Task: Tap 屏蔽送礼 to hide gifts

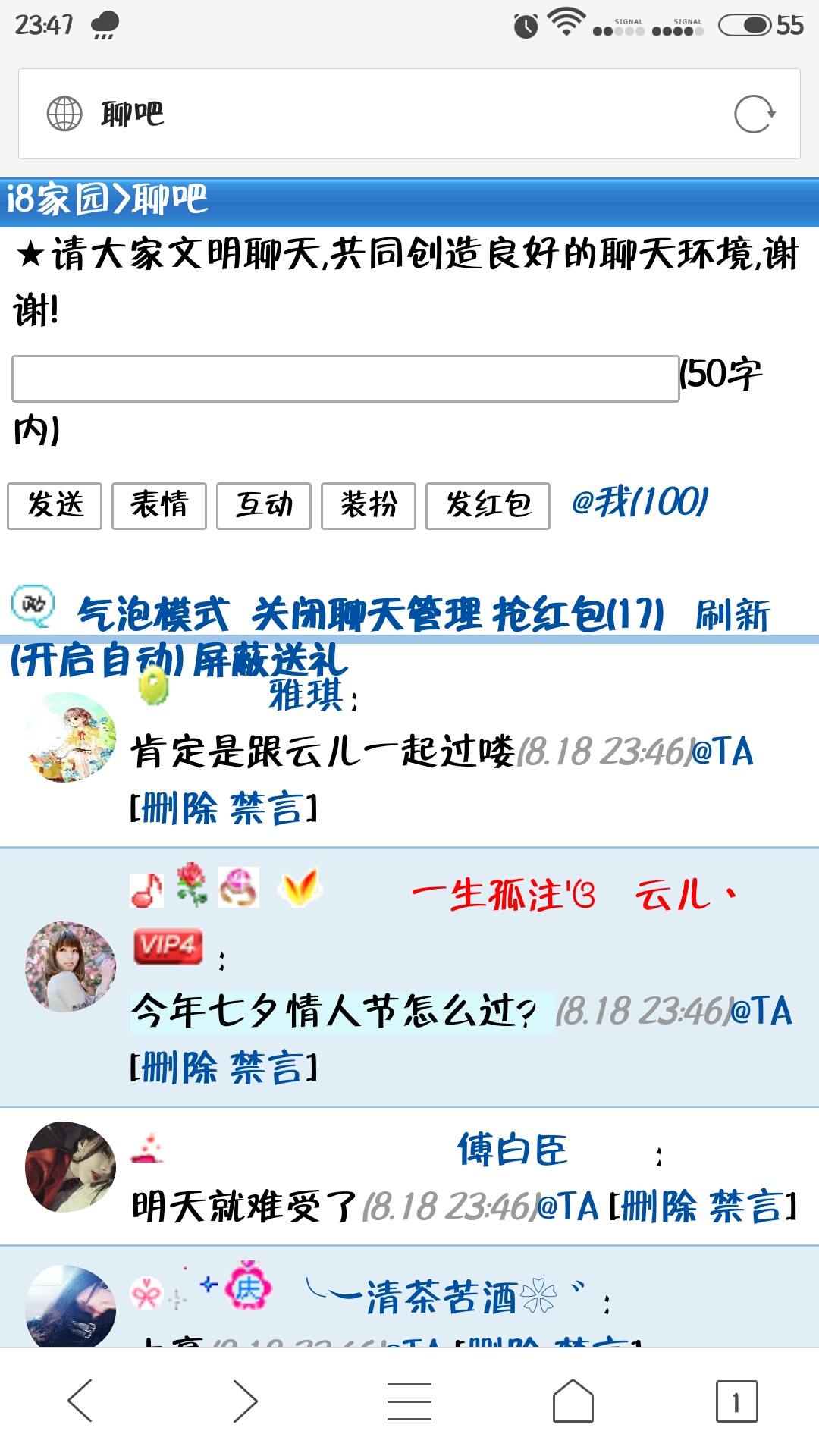Action: (270, 661)
